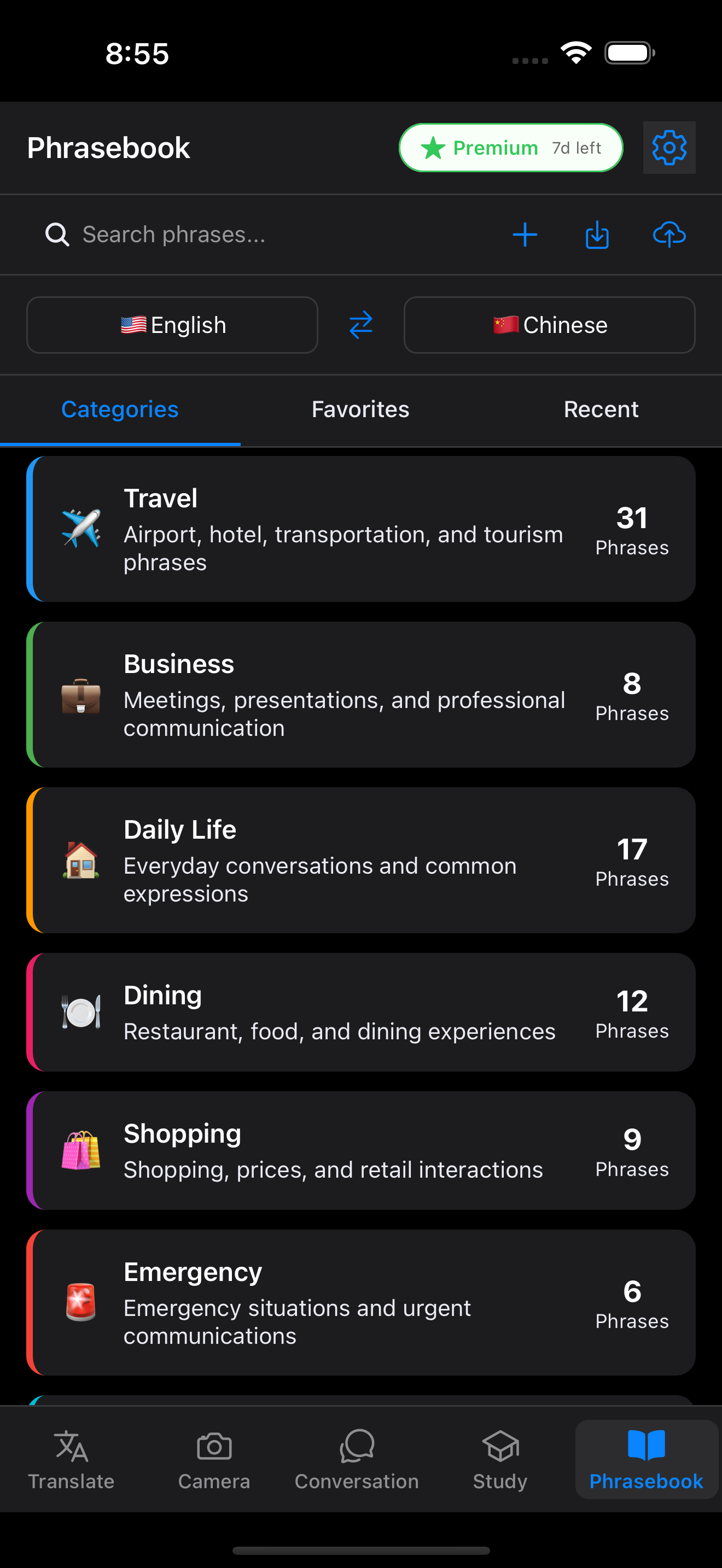Go to the Translate tab

71,1460
